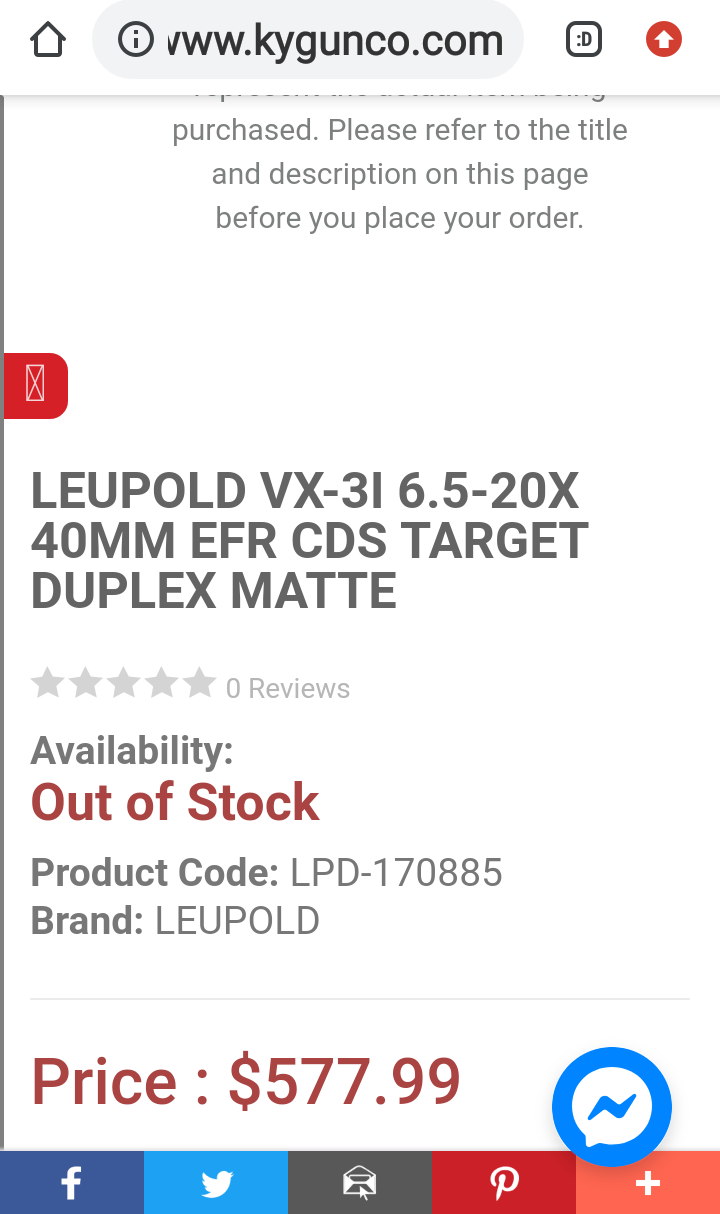Viewport: 720px width, 1214px height.
Task: Open the 0 Reviews star rating
Action: click(x=190, y=686)
